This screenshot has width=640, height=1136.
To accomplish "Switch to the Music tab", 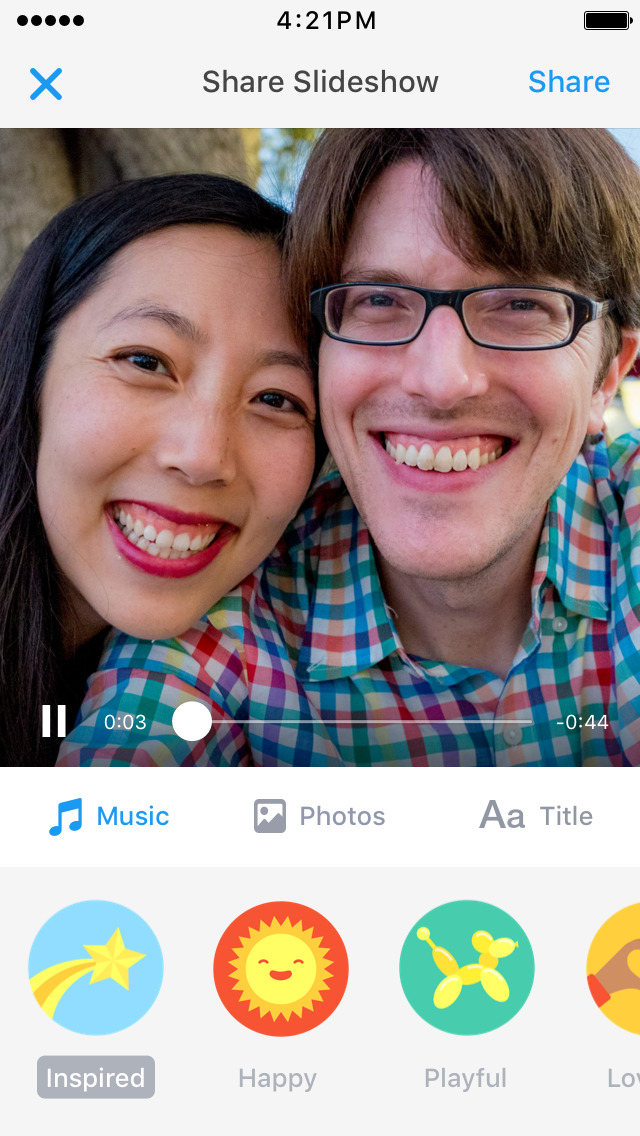I will point(109,816).
